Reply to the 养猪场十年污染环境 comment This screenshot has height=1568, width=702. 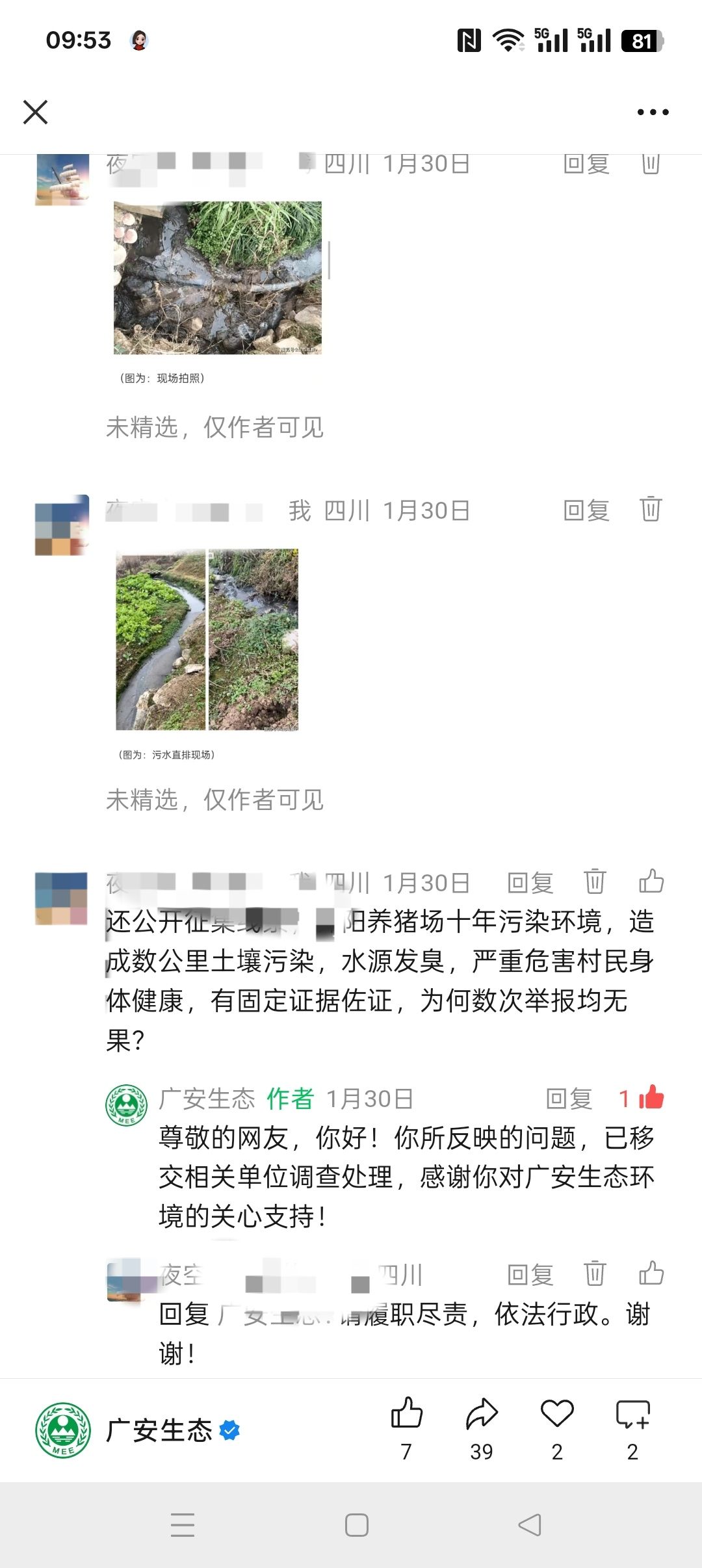coord(530,883)
